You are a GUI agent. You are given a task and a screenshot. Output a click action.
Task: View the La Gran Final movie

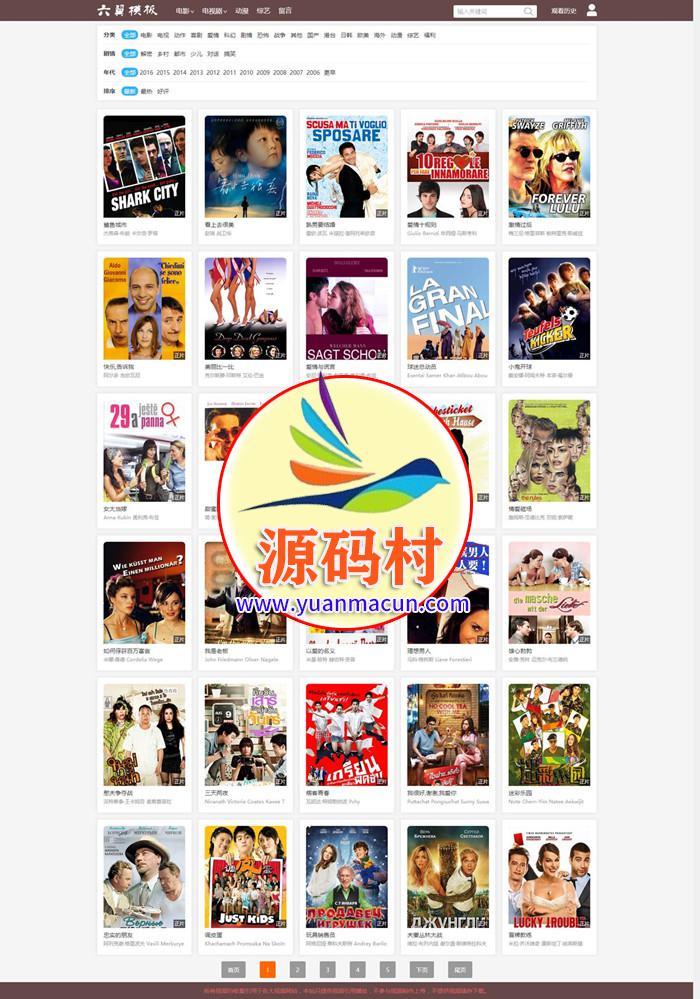448,308
